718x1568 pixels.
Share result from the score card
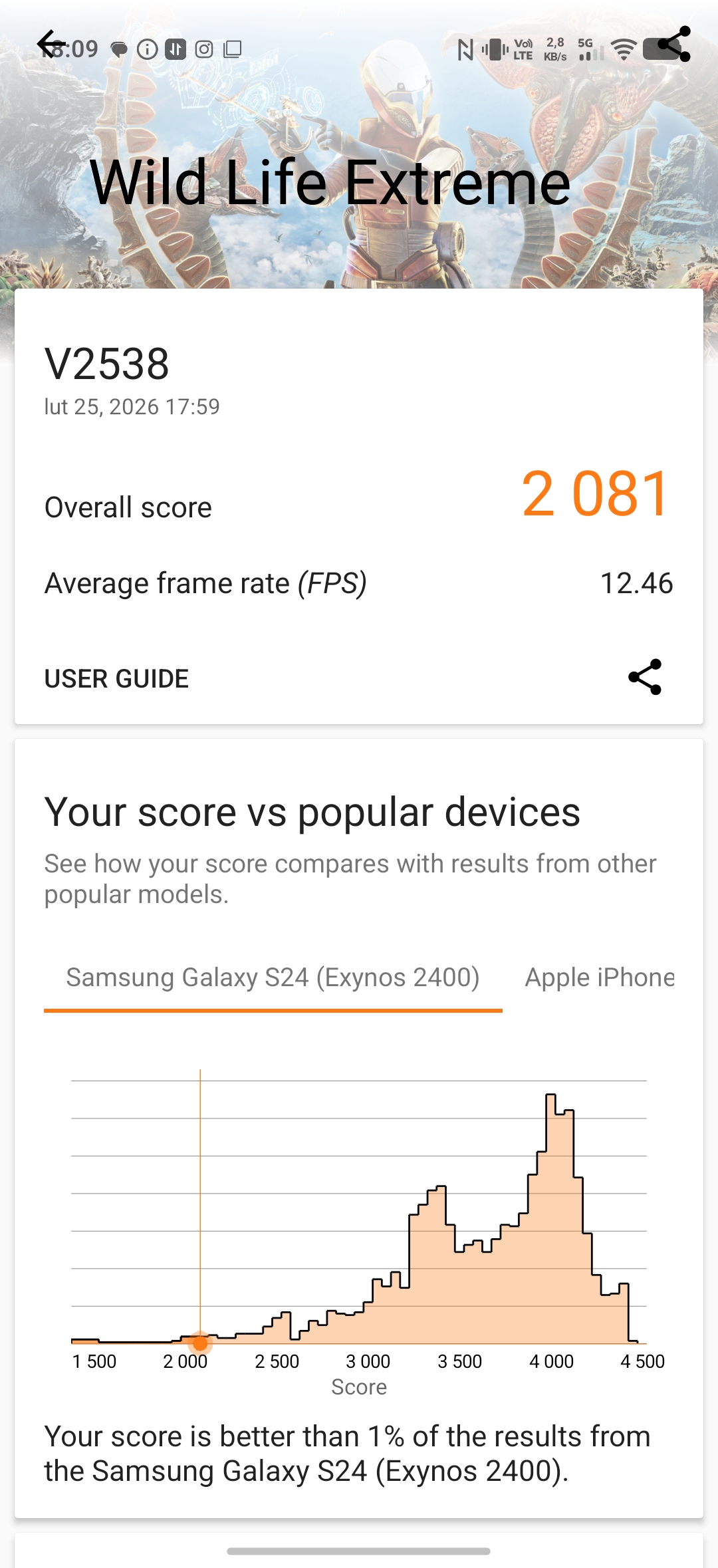pos(645,677)
